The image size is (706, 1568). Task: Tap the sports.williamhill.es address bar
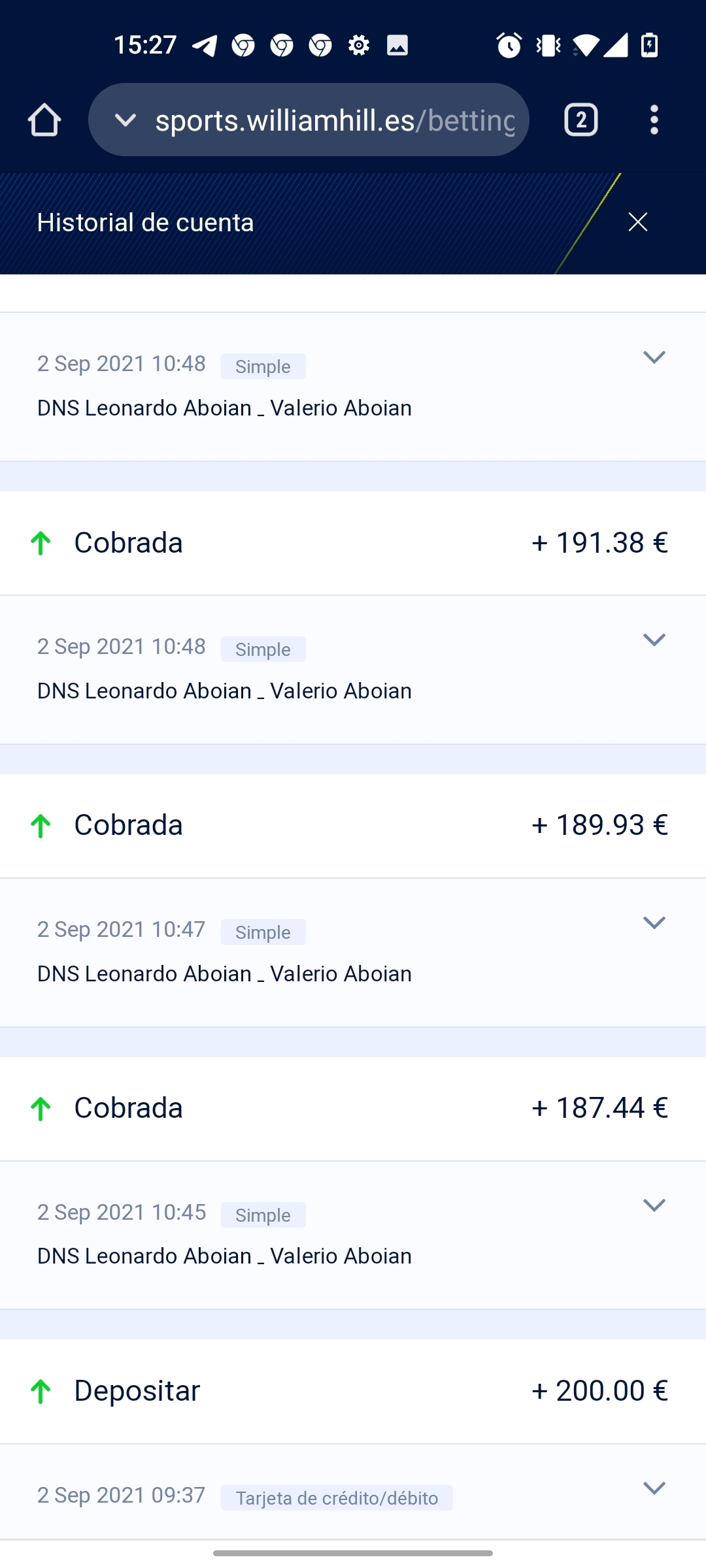(x=309, y=120)
